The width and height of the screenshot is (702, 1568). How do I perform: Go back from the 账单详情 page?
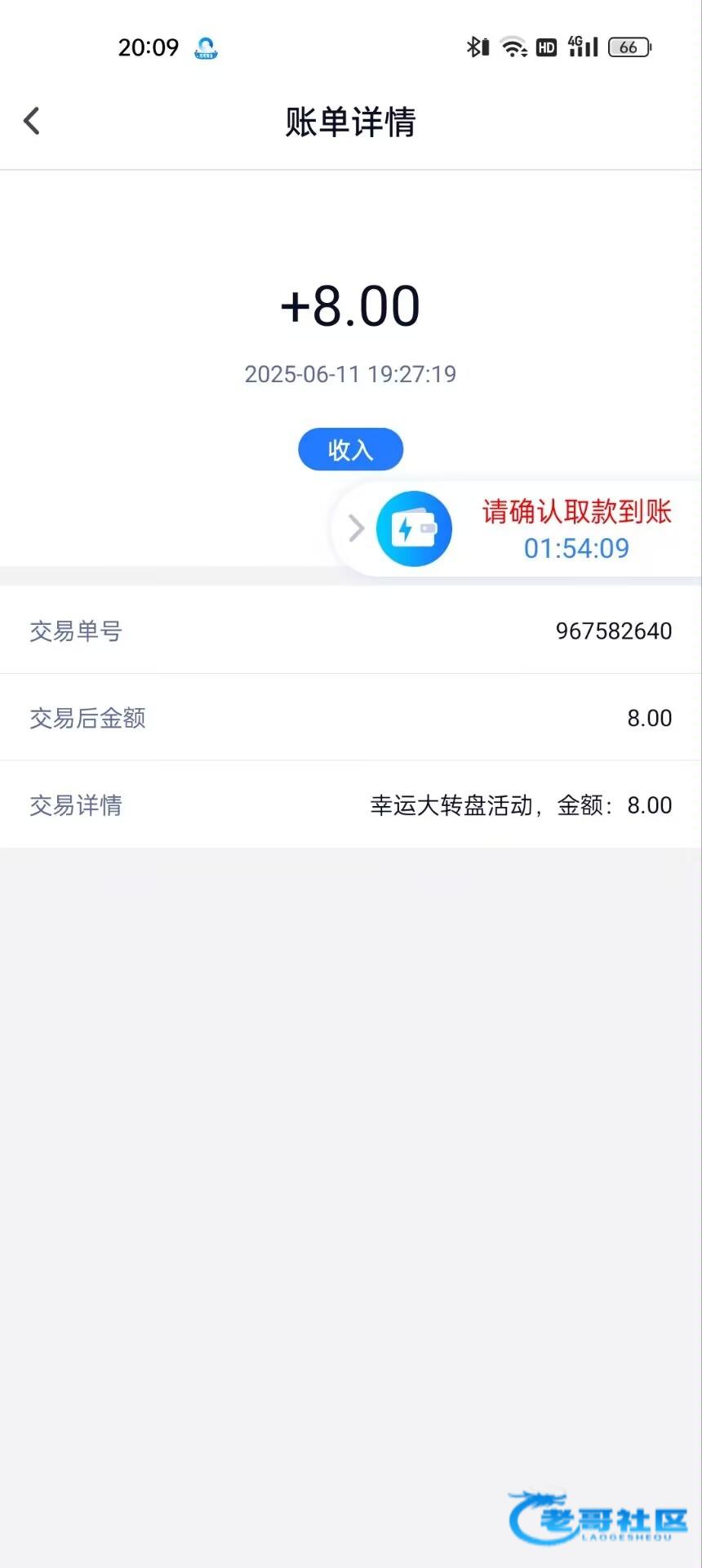[x=32, y=121]
